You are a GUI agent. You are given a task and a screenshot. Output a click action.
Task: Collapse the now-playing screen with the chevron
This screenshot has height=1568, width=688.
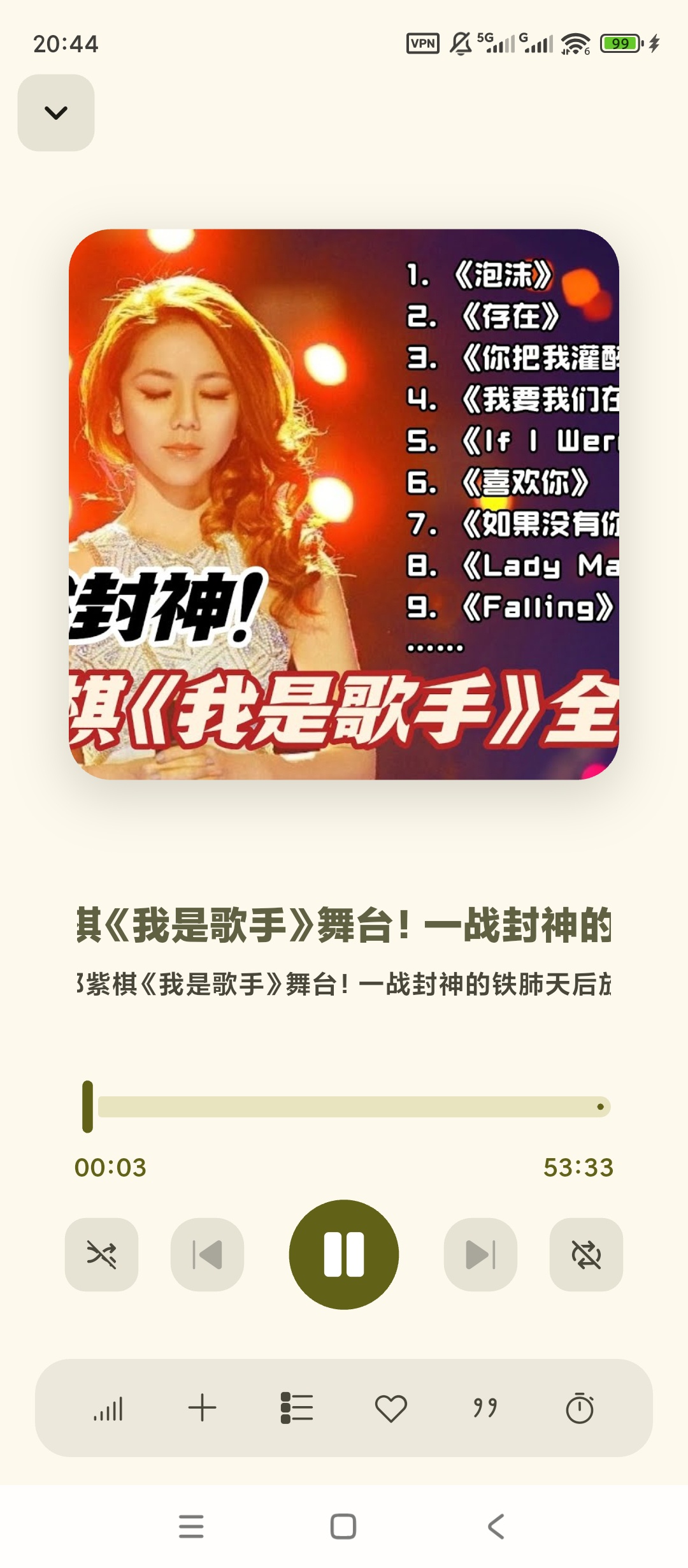pos(56,113)
